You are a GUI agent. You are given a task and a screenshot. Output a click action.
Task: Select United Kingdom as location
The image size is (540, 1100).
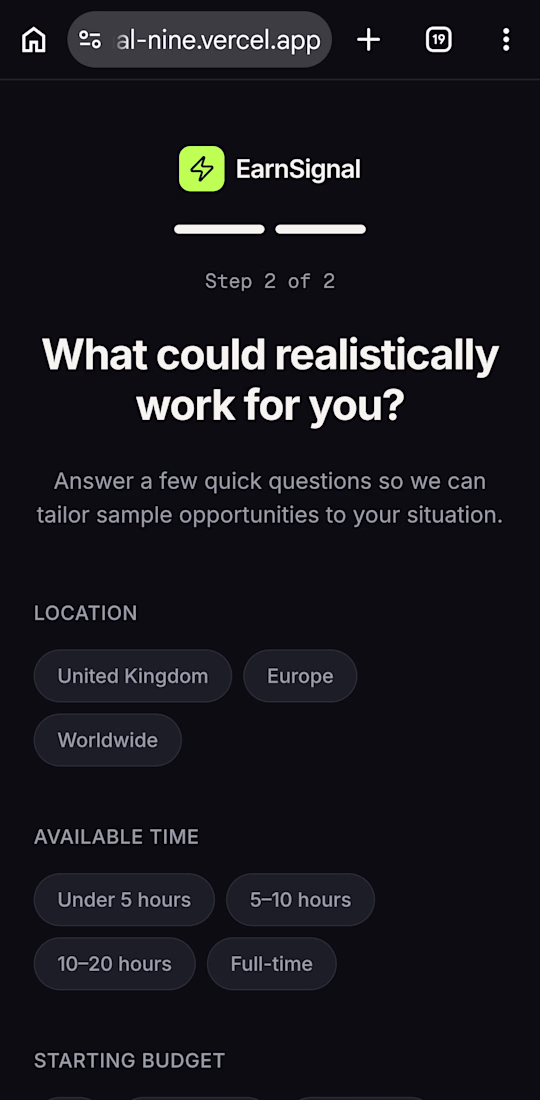[x=133, y=676]
